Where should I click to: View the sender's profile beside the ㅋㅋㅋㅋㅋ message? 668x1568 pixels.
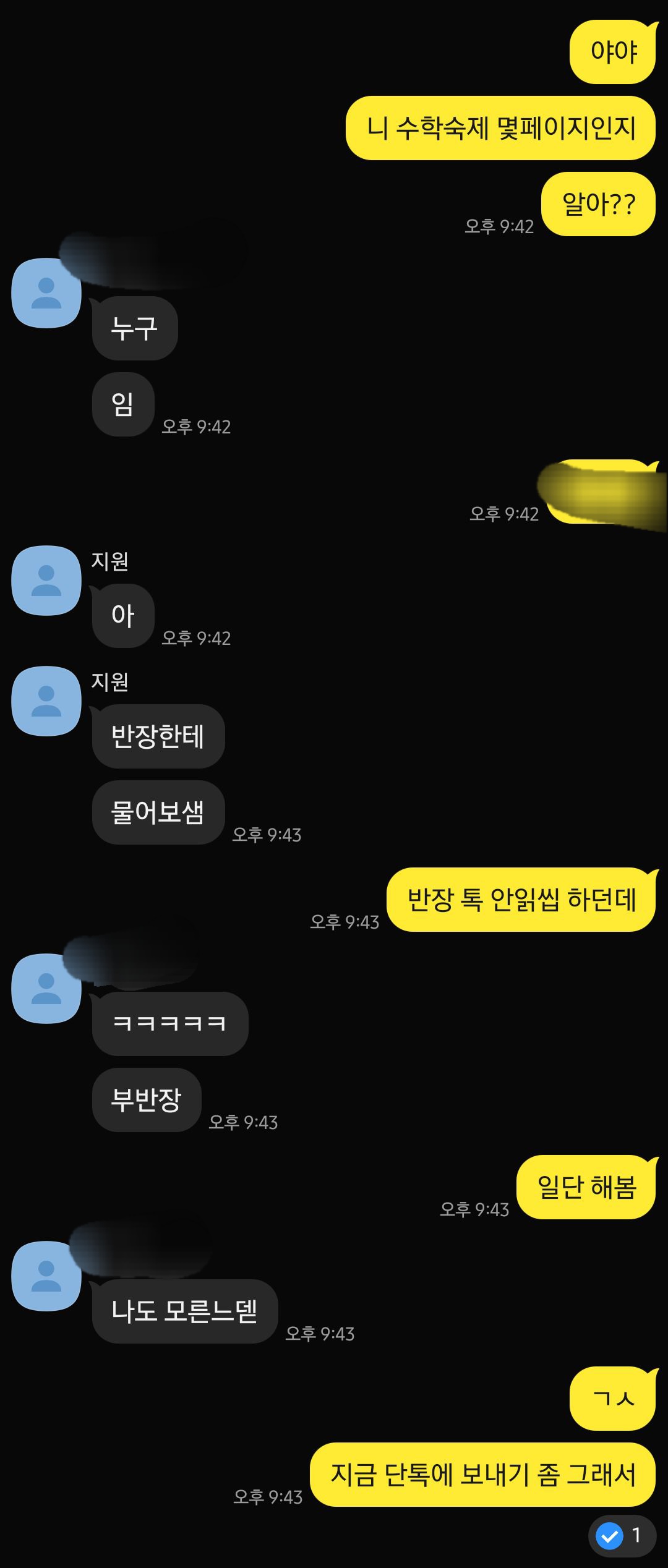coord(46,989)
